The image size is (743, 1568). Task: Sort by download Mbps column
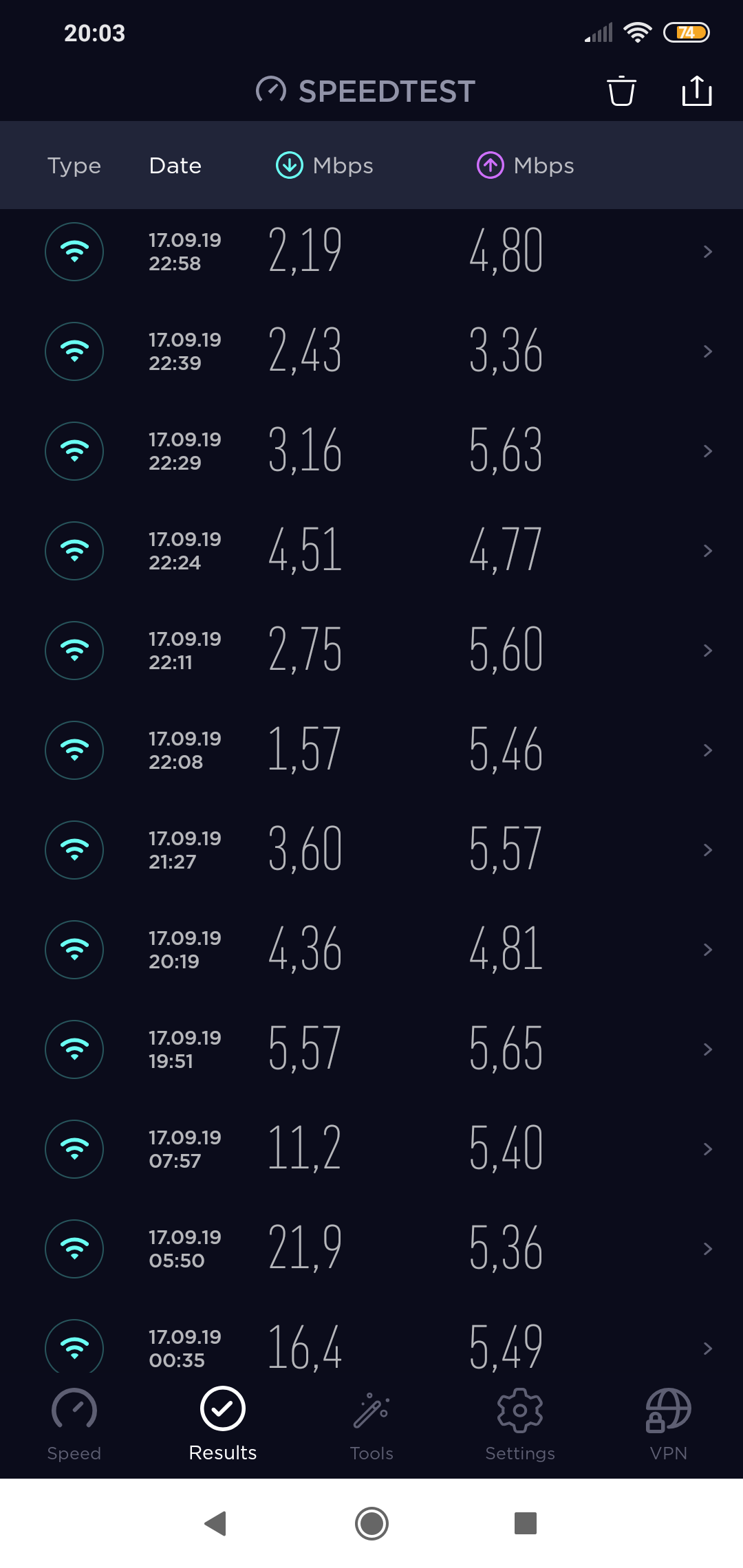(325, 166)
